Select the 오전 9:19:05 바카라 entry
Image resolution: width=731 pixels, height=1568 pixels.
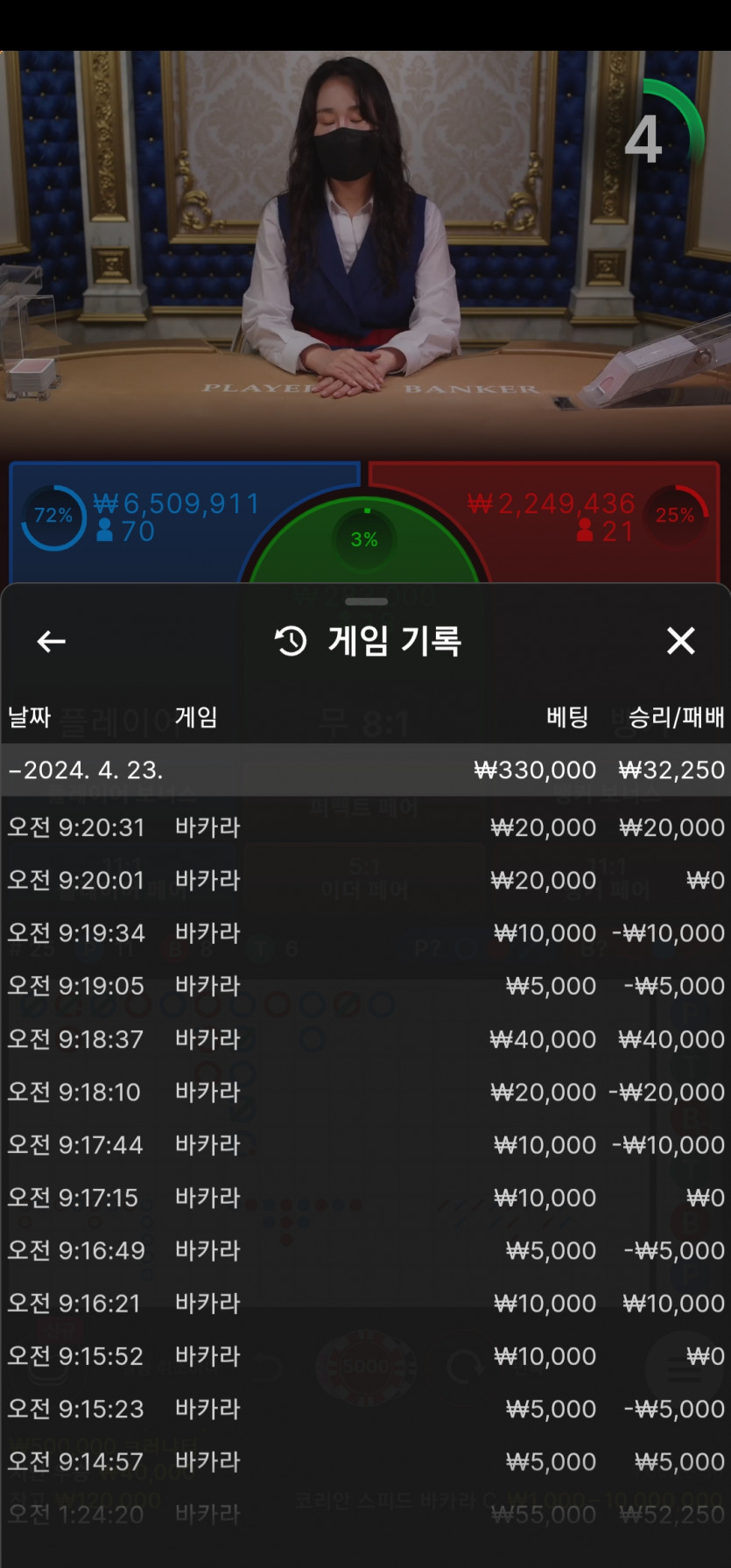tap(365, 986)
